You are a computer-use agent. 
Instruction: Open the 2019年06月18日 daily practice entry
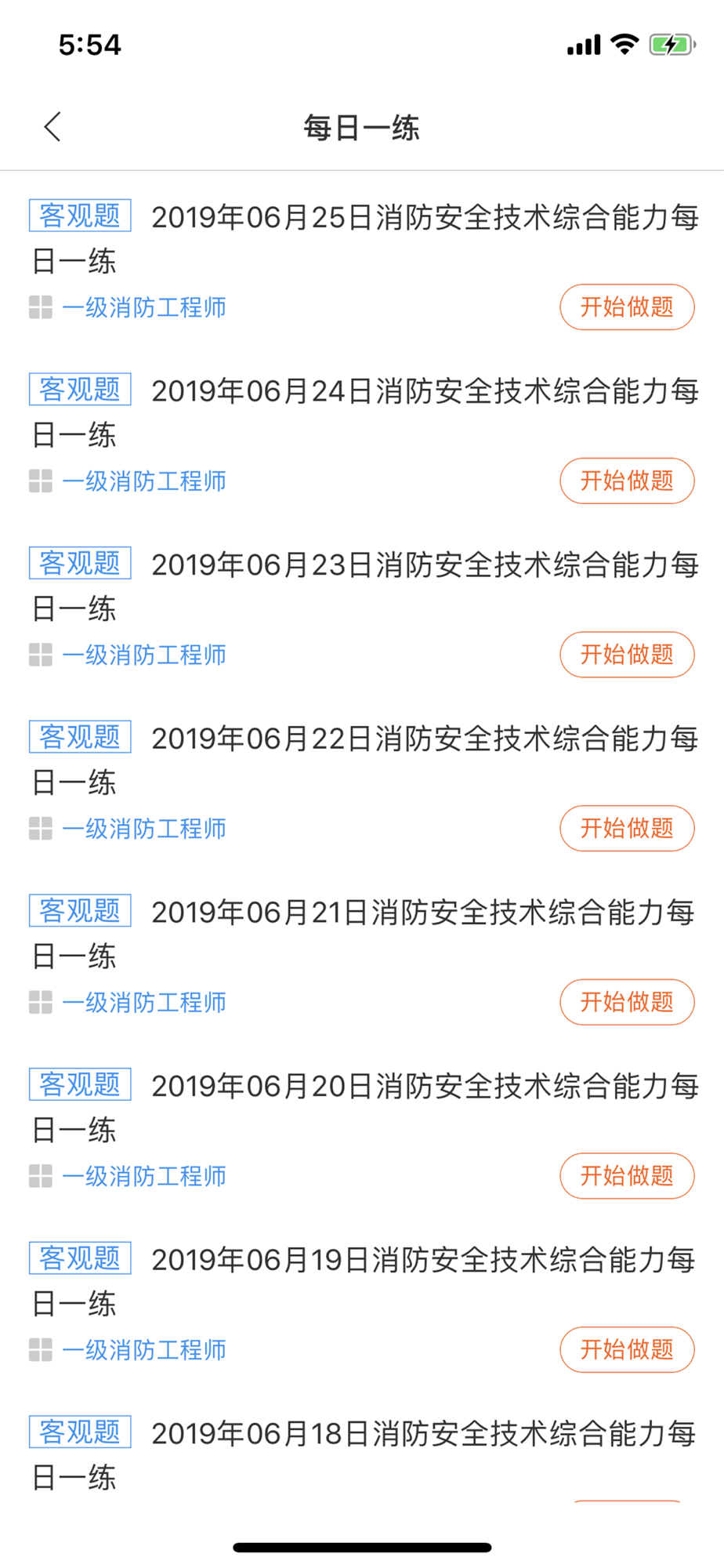(364, 1454)
